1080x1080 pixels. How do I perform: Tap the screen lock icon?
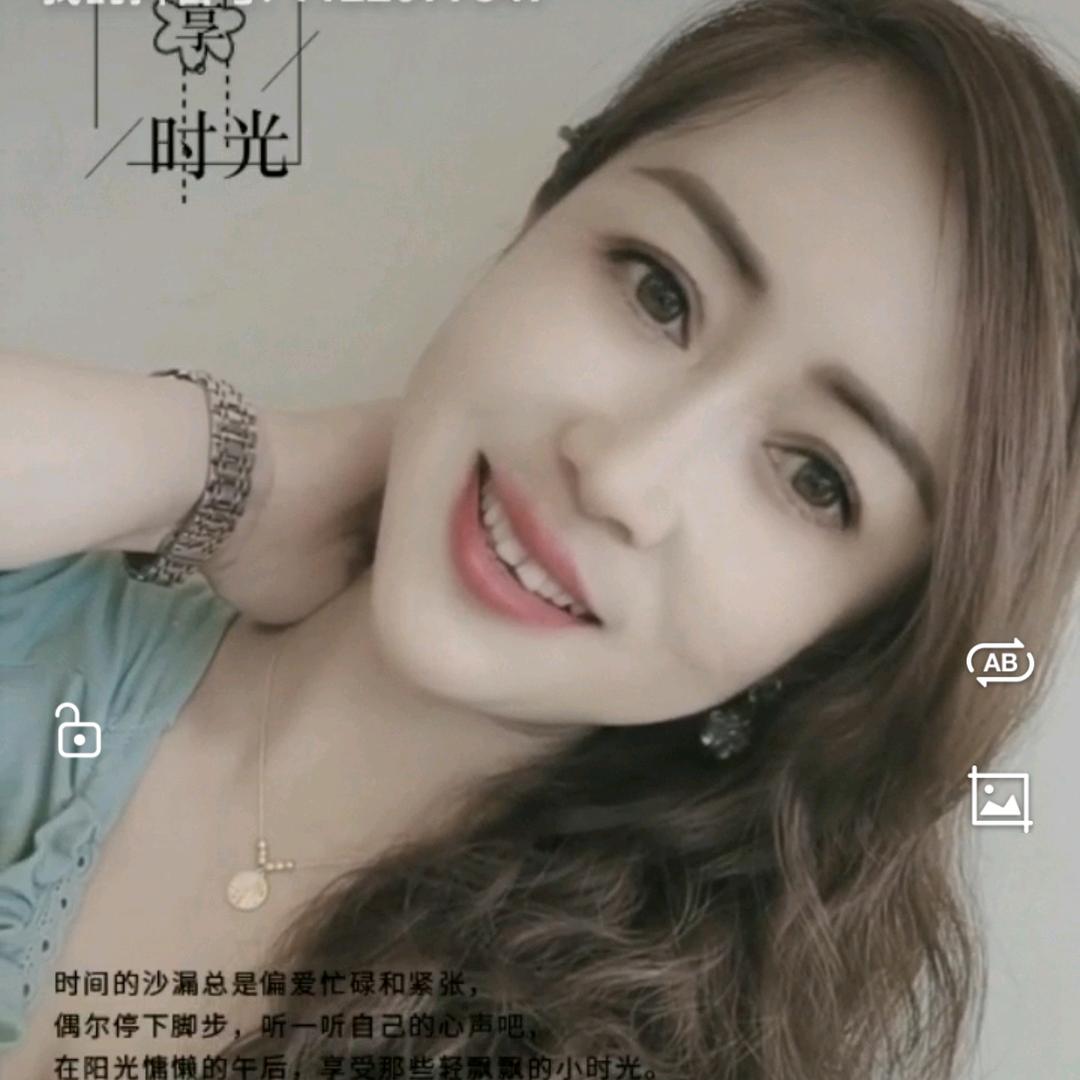78,730
